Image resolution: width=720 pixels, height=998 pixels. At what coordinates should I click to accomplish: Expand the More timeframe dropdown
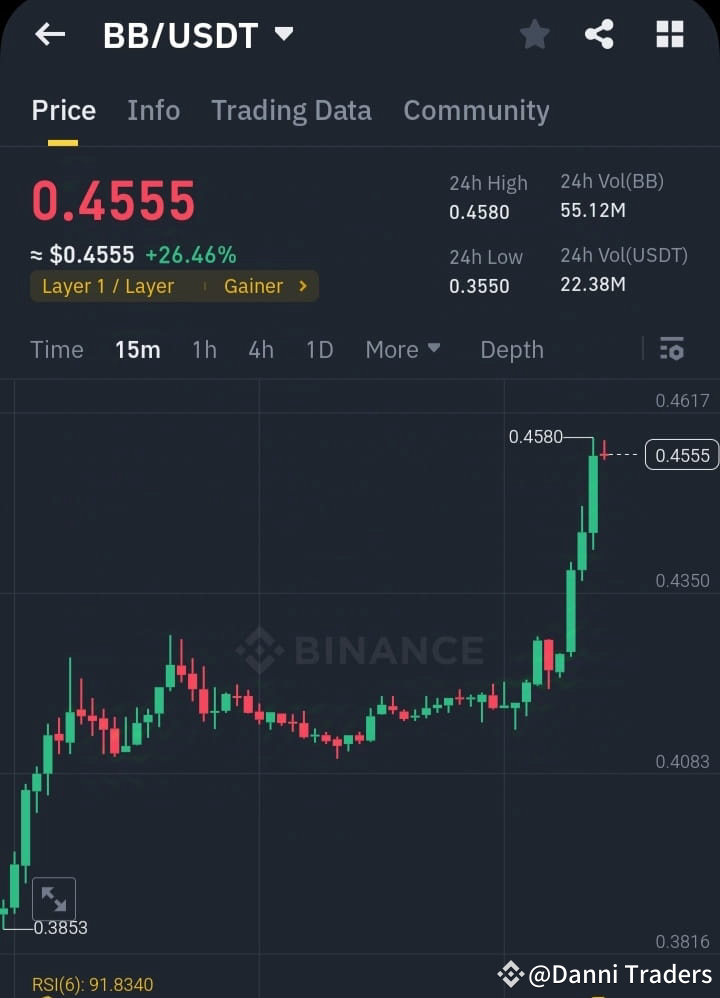tap(402, 349)
